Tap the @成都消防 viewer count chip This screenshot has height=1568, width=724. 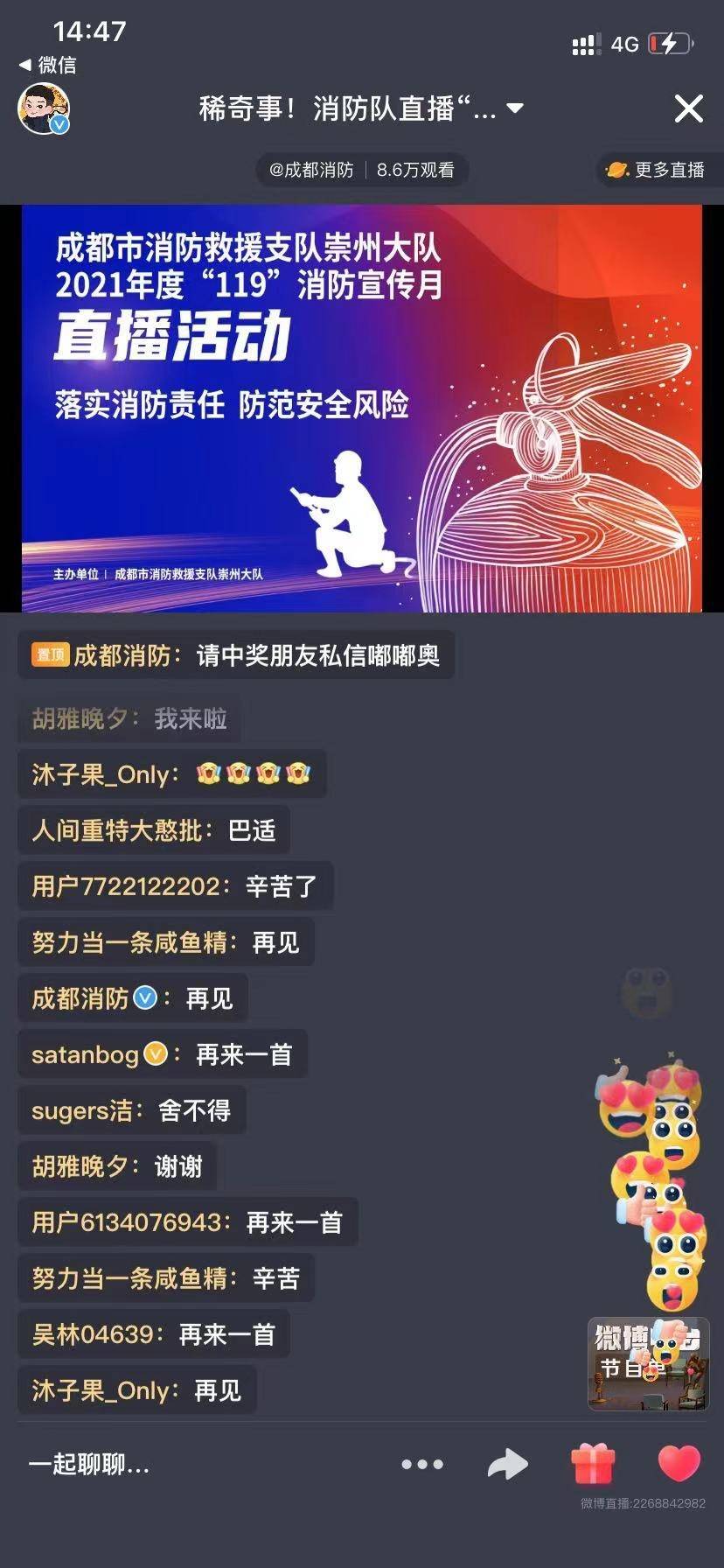pyautogui.click(x=362, y=170)
